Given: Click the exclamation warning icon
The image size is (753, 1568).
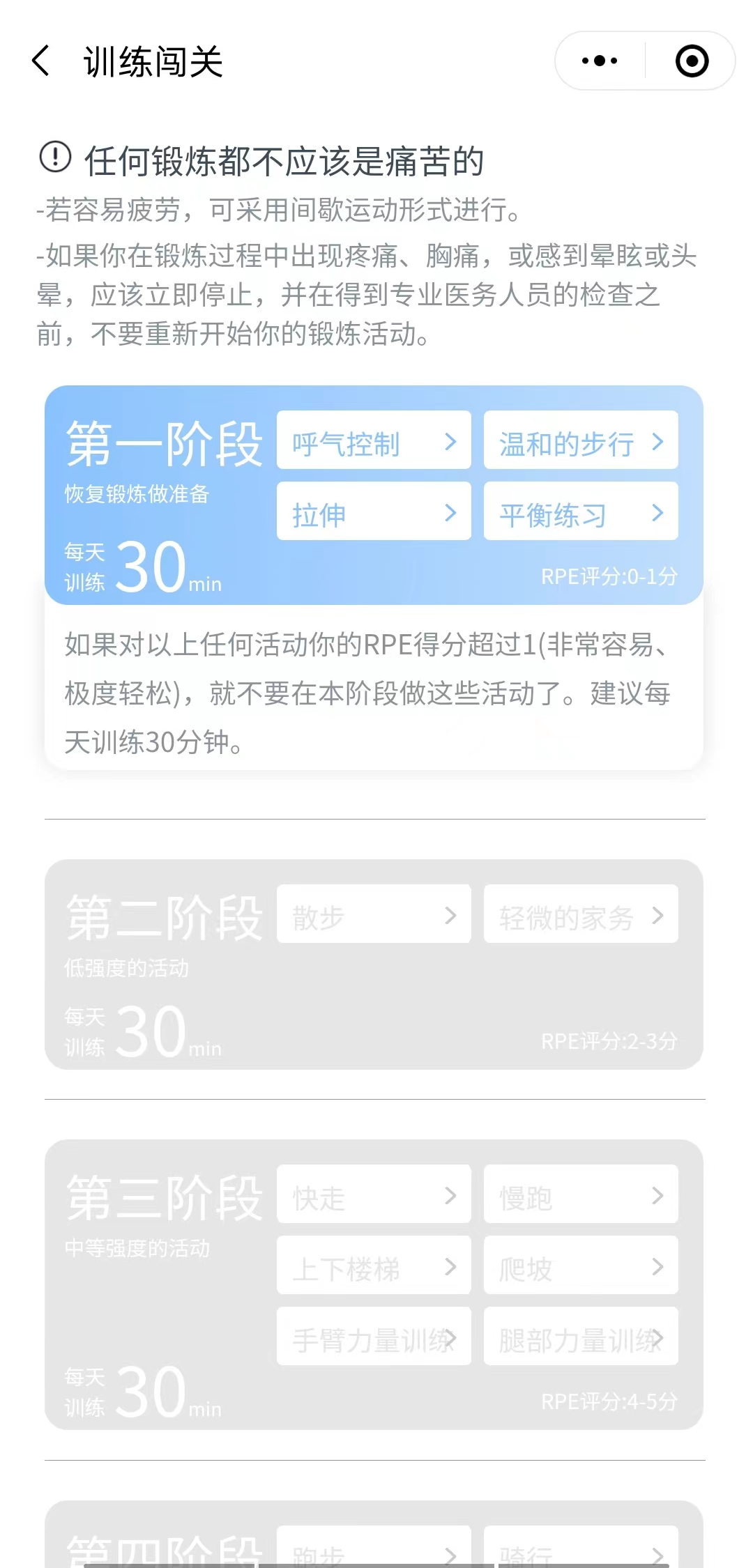Looking at the screenshot, I should click(53, 159).
